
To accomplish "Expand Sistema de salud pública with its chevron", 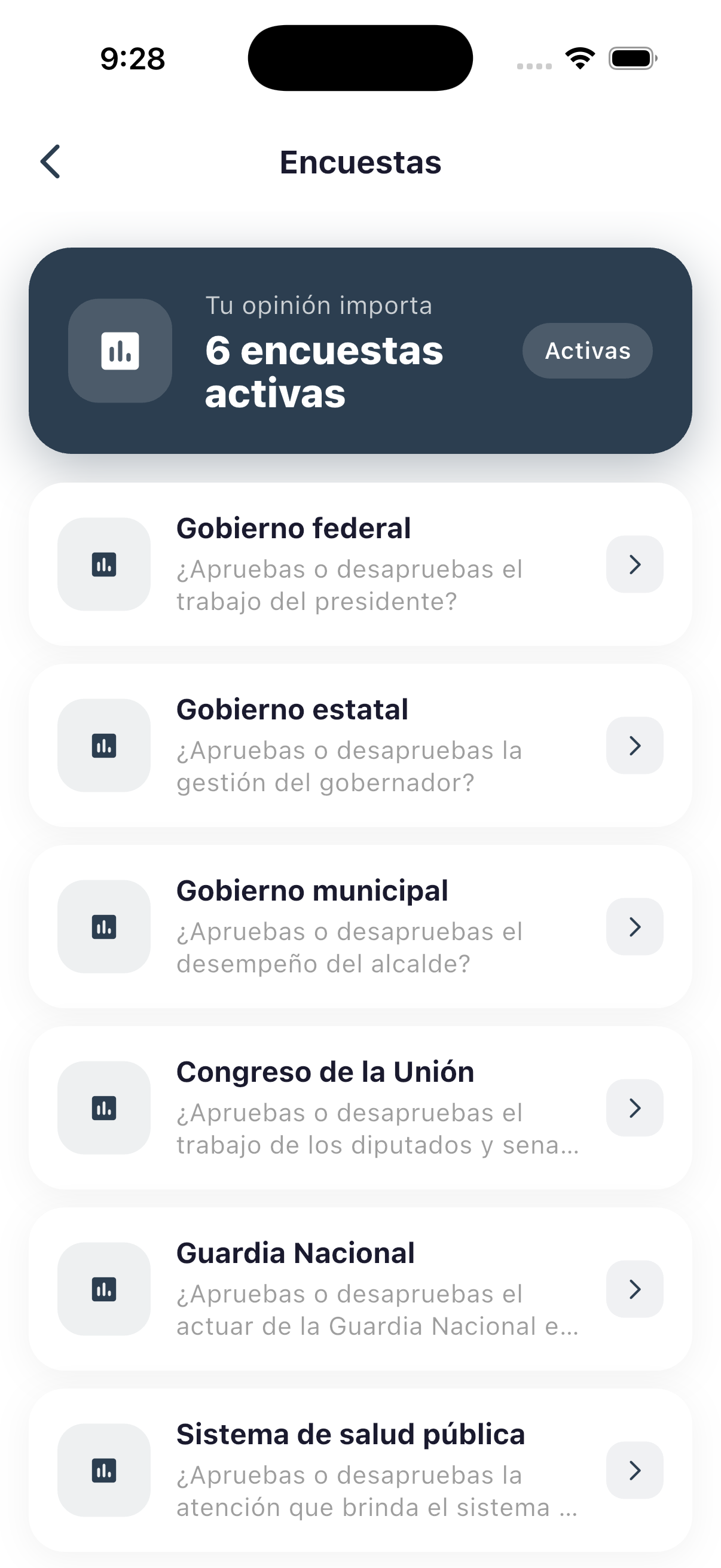I will 634,1471.
